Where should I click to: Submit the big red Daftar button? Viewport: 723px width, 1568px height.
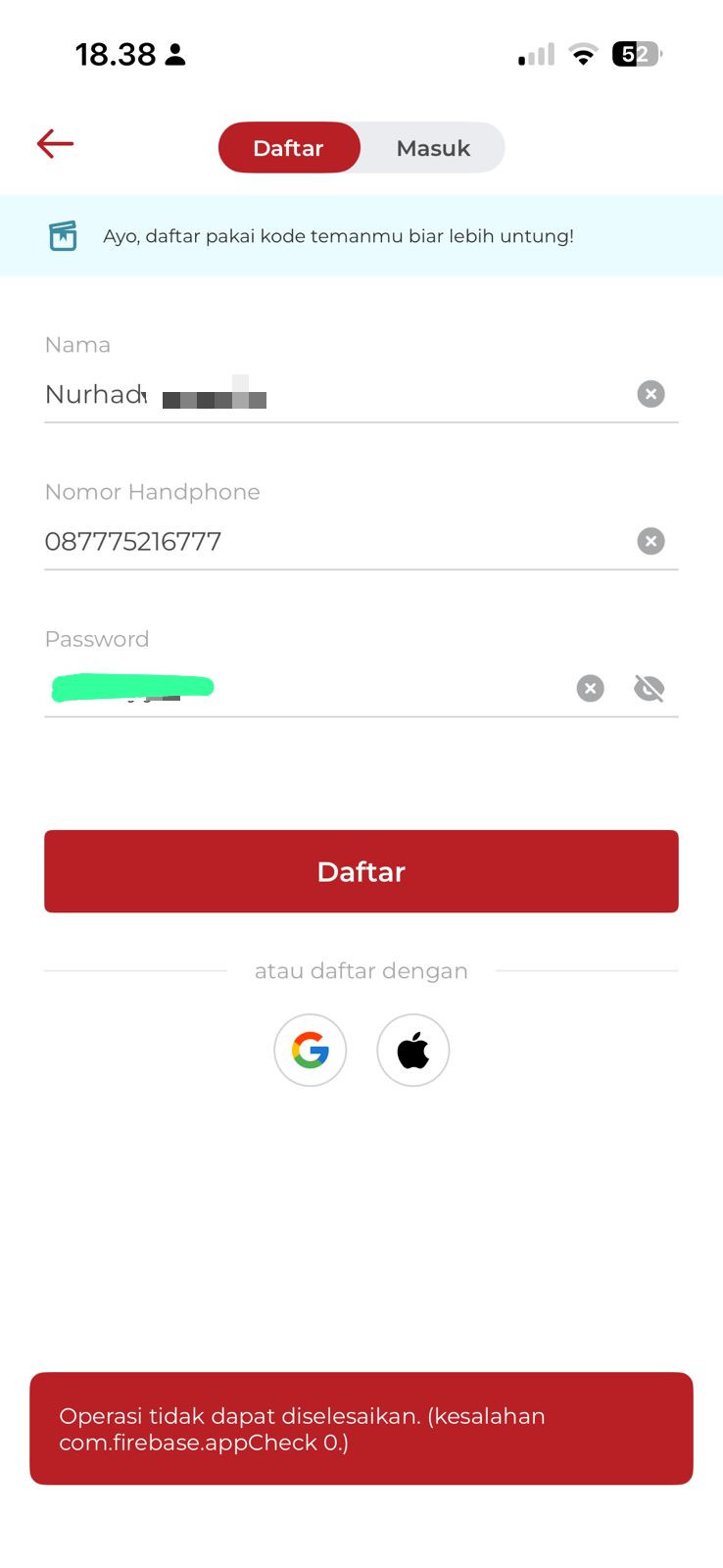(361, 871)
